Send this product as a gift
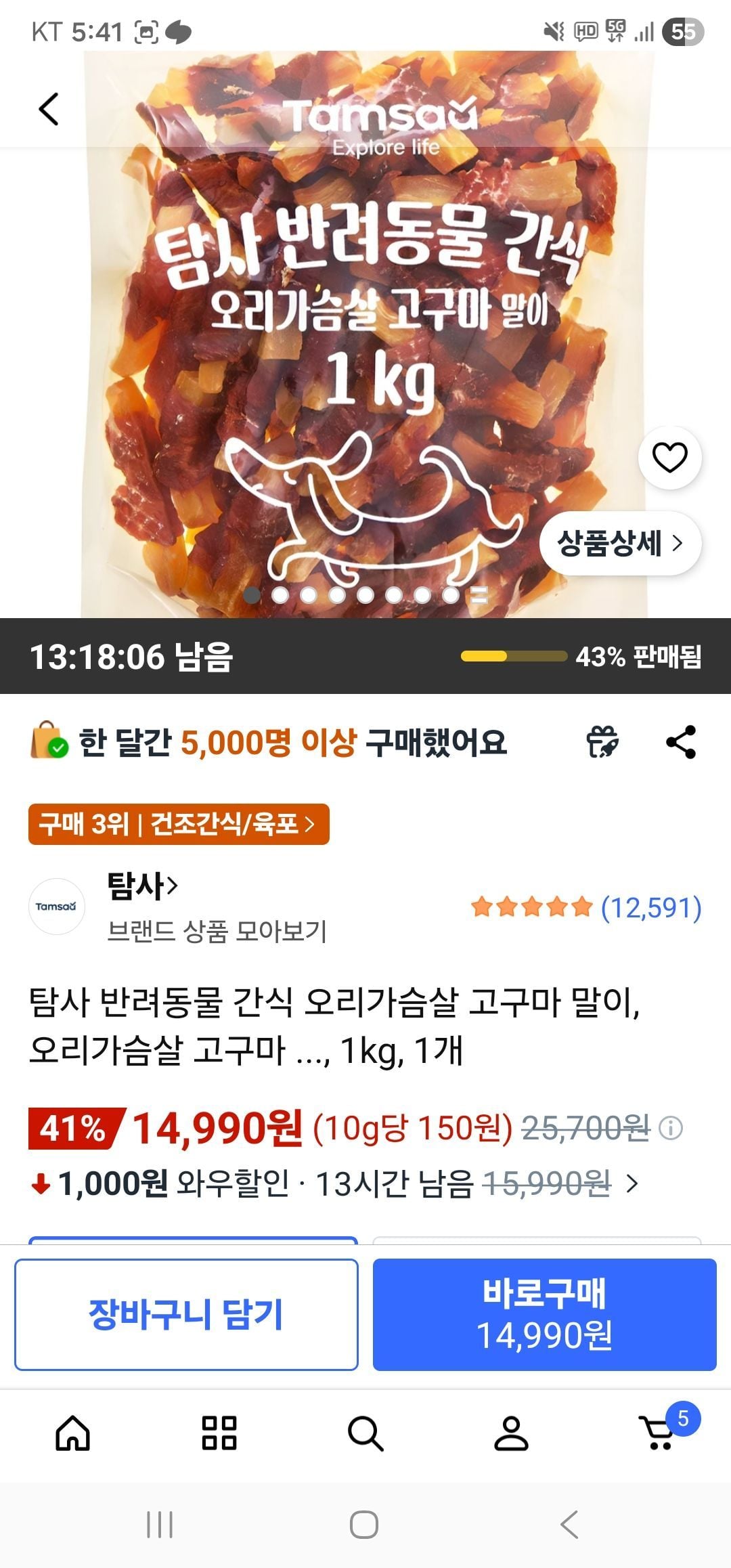This screenshot has height=1568, width=731. 602,742
